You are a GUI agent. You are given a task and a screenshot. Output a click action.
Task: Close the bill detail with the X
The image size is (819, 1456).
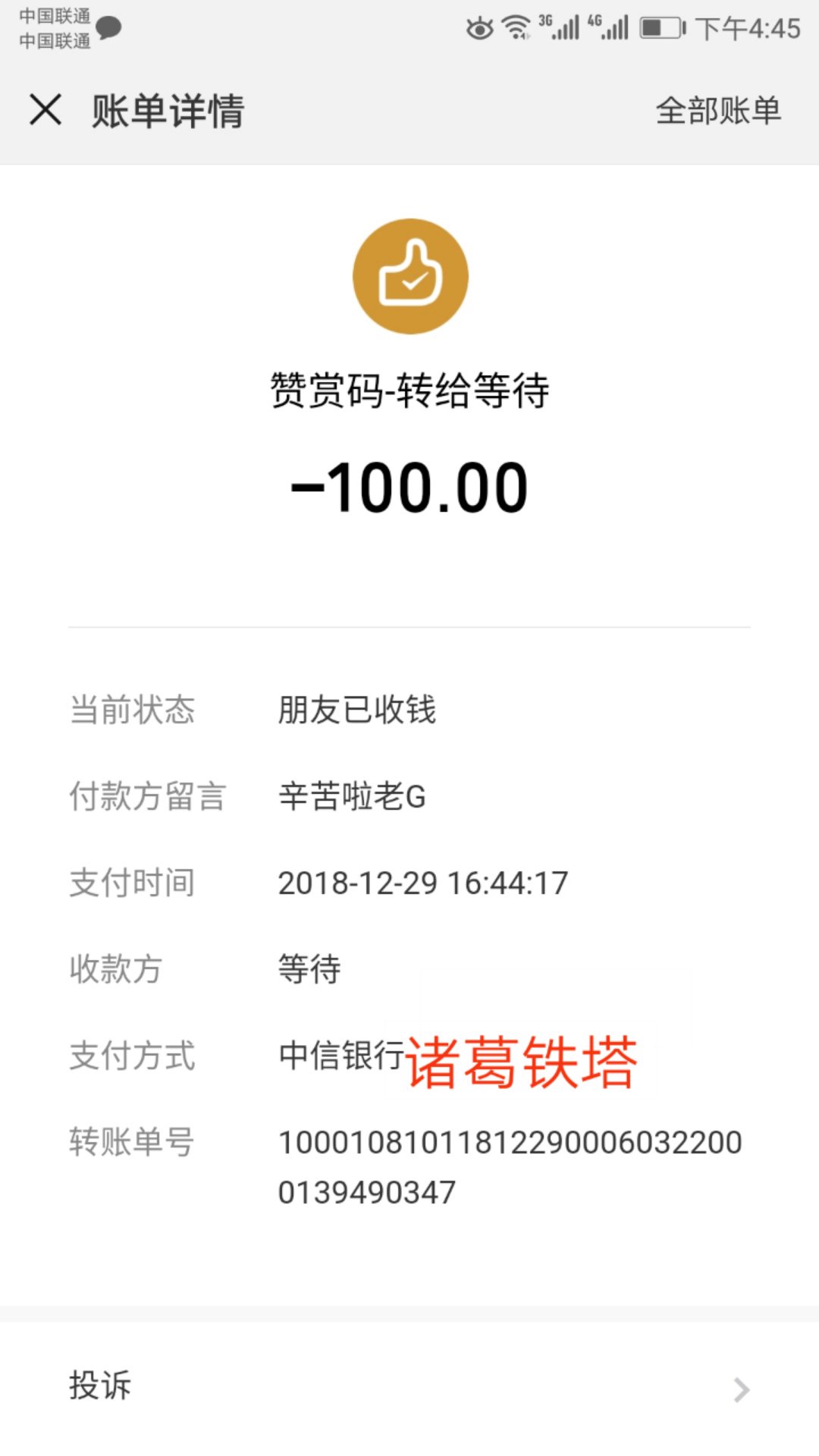click(45, 109)
